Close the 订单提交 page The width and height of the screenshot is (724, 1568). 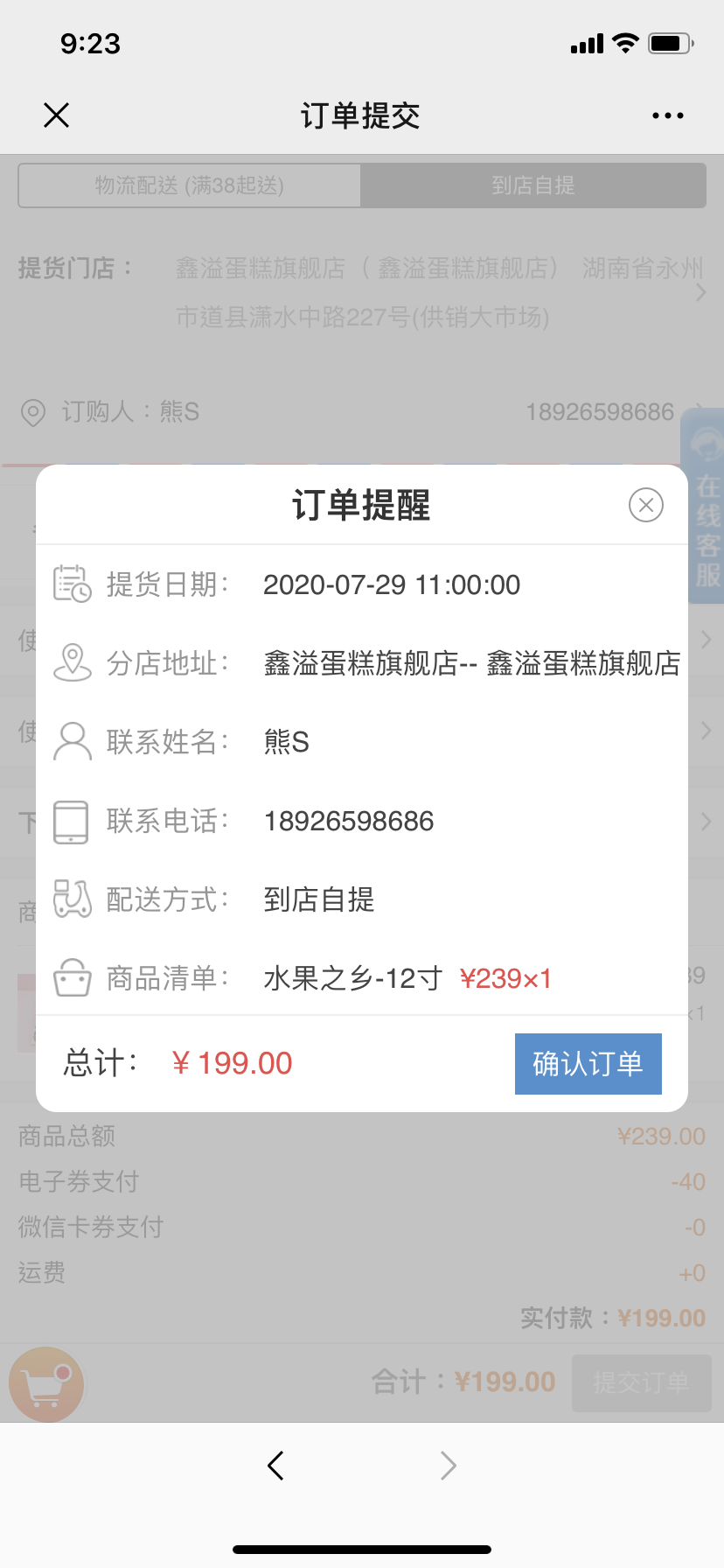coord(57,115)
